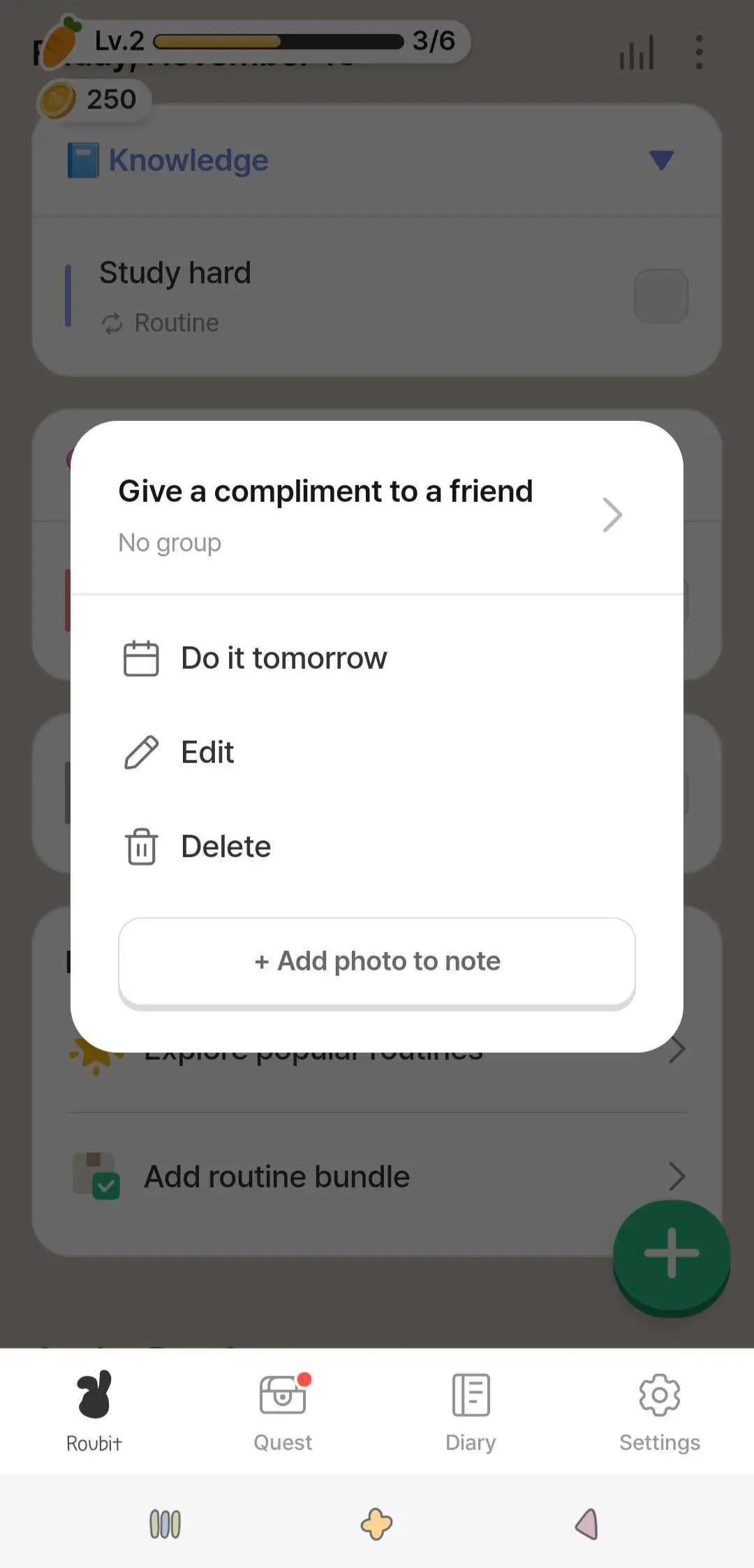Open the Quest tab
Image resolution: width=754 pixels, height=1568 pixels.
[x=283, y=1412]
